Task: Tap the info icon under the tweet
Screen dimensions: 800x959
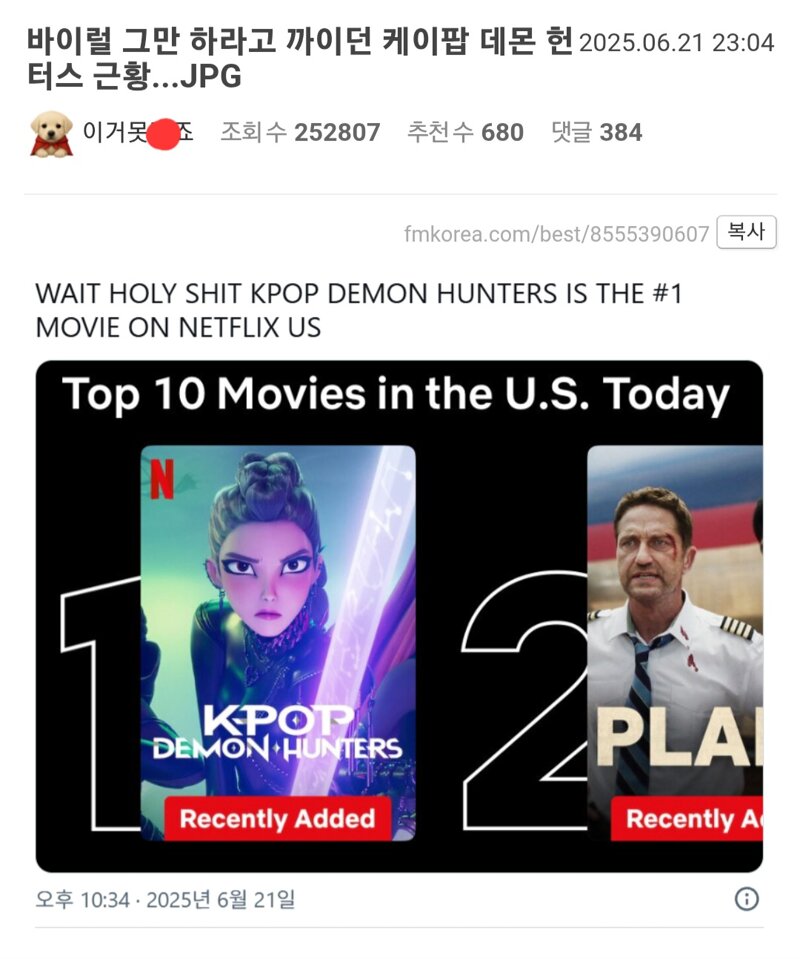Action: pyautogui.click(x=746, y=900)
